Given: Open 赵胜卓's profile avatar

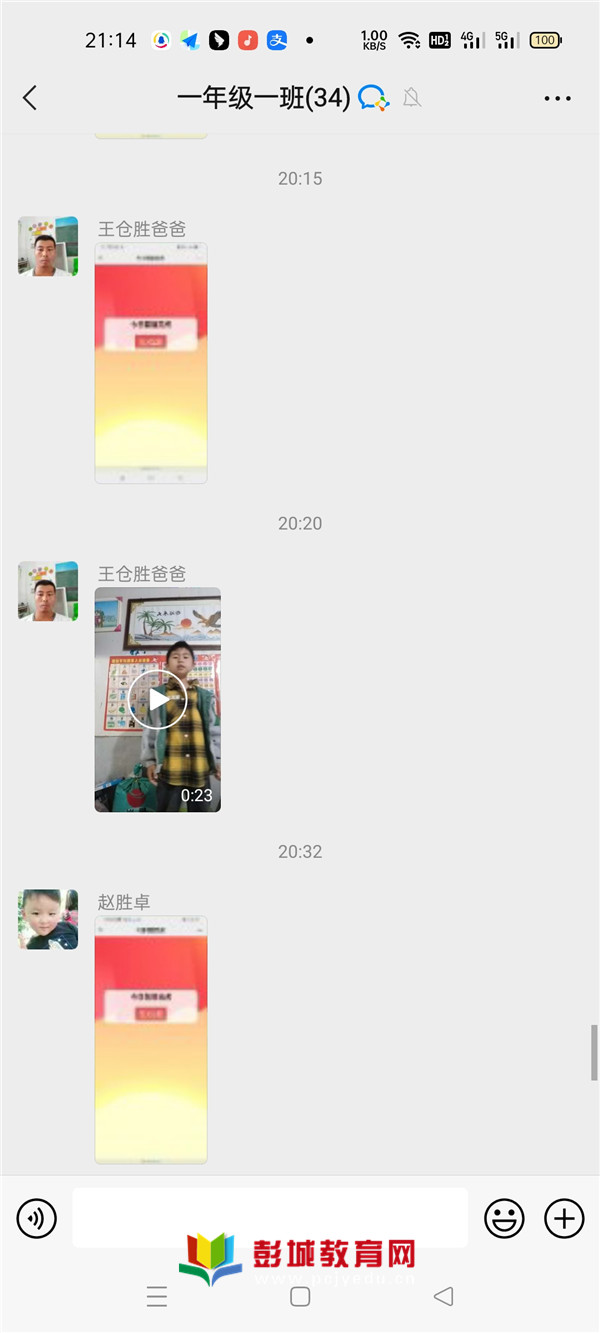Looking at the screenshot, I should coord(48,919).
